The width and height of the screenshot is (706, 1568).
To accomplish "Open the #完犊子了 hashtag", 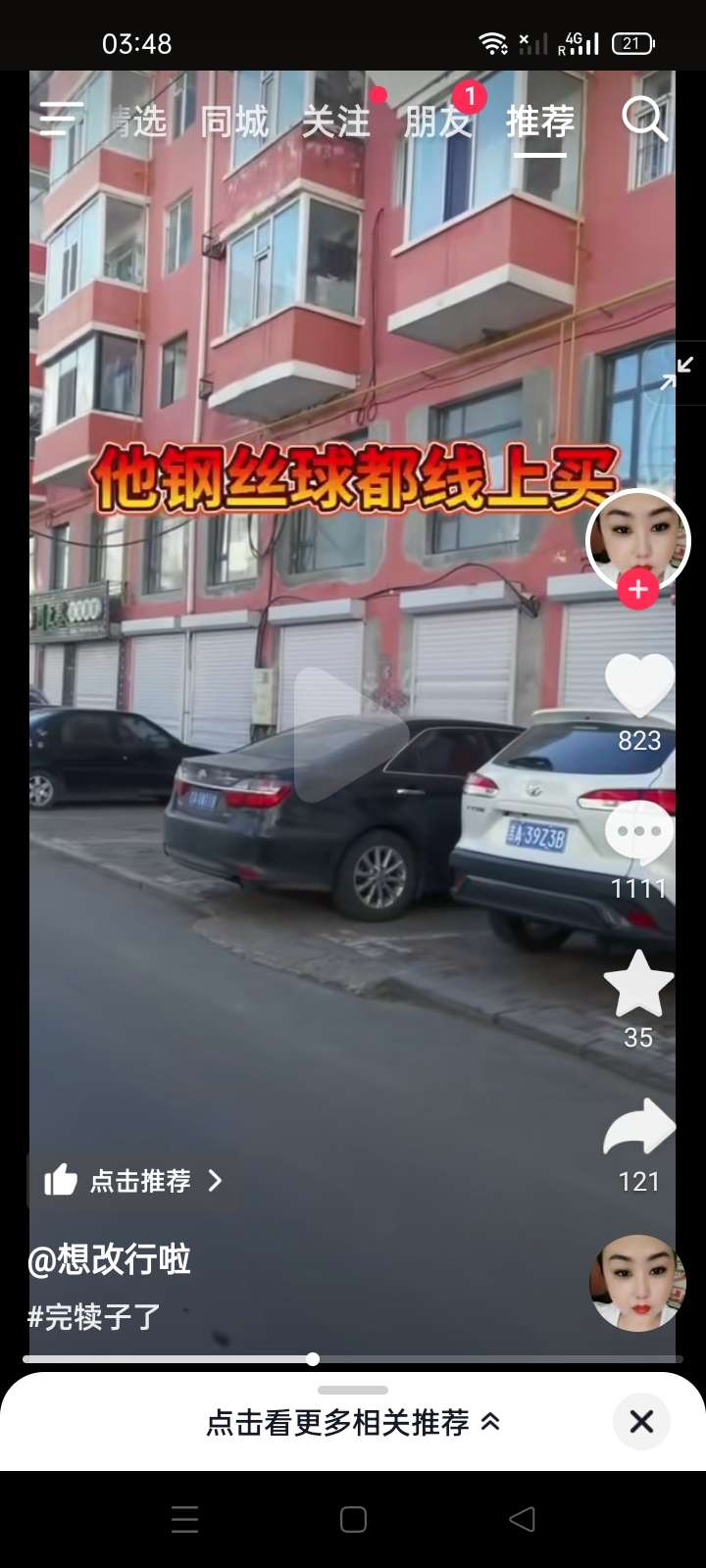I will 94,1316.
